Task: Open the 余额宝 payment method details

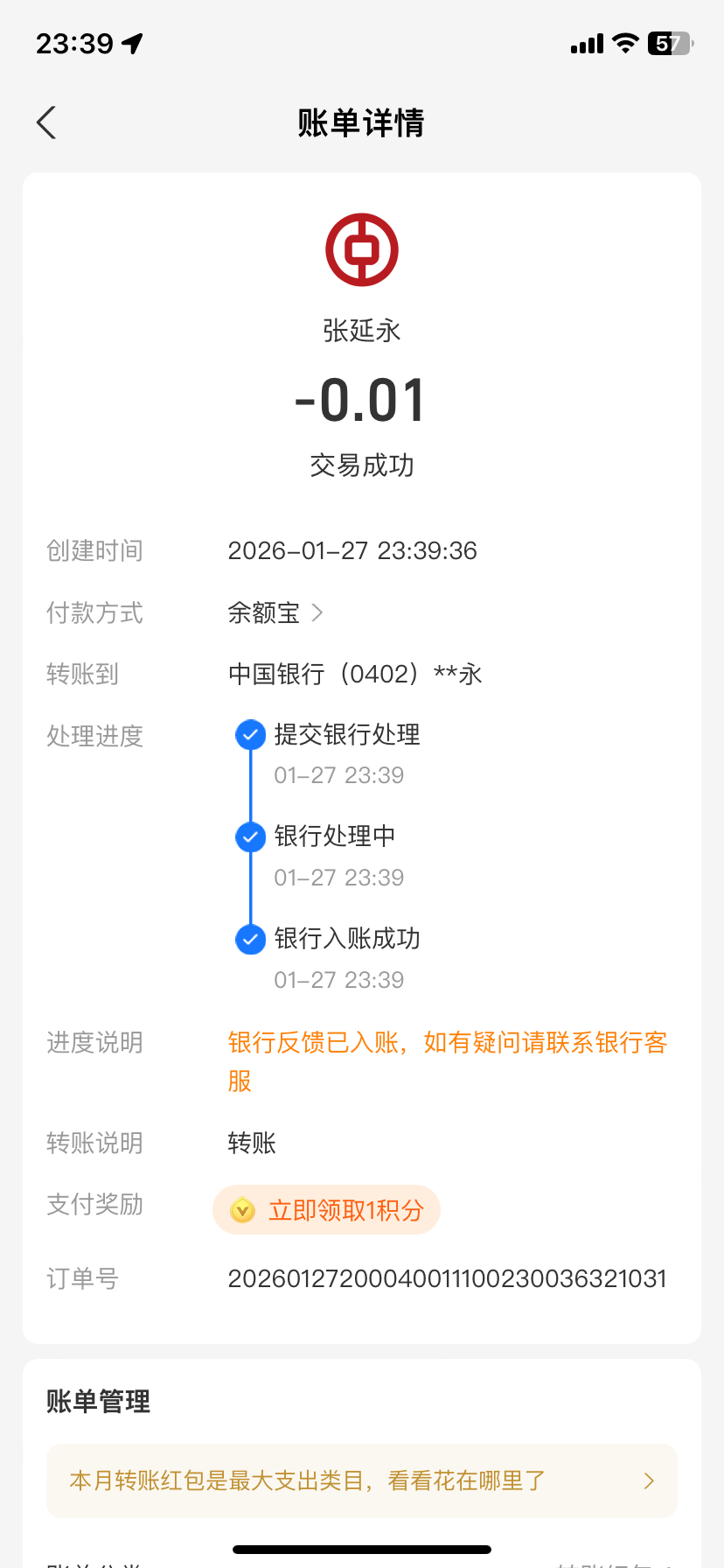Action: coord(275,612)
